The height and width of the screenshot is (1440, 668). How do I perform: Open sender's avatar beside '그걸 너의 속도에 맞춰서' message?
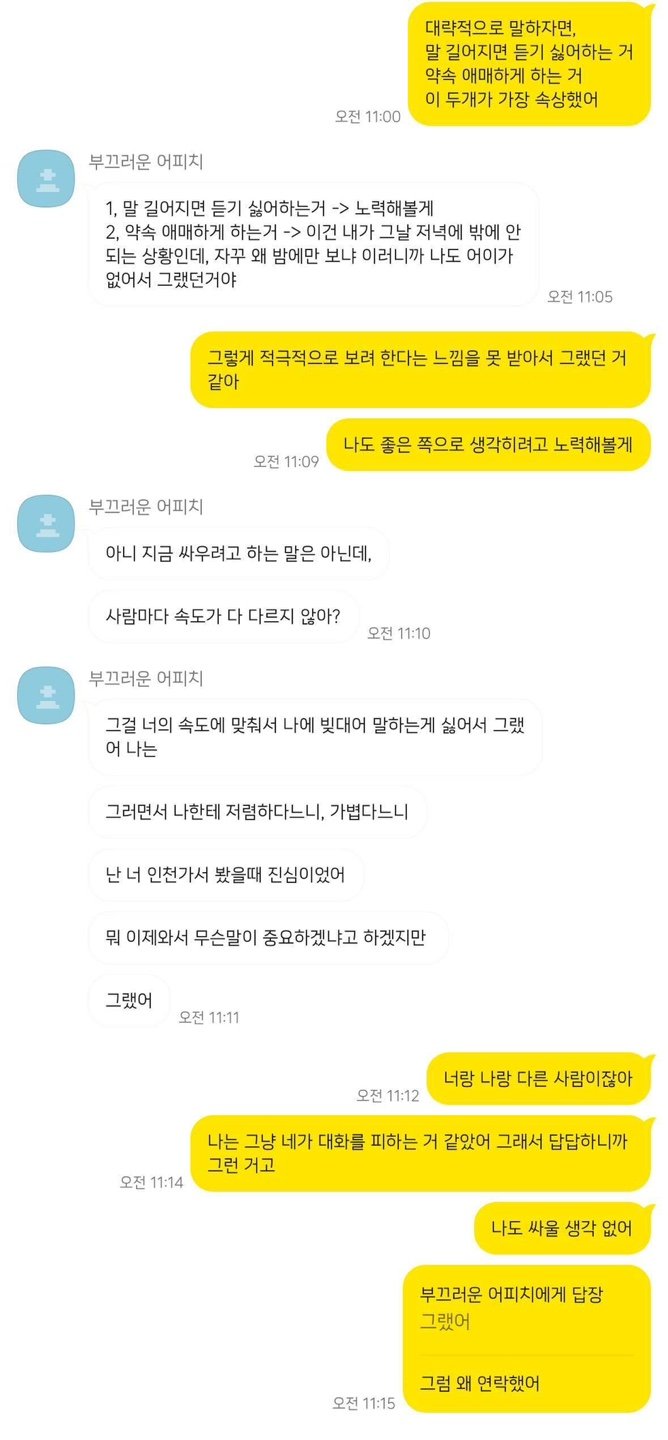(x=47, y=696)
